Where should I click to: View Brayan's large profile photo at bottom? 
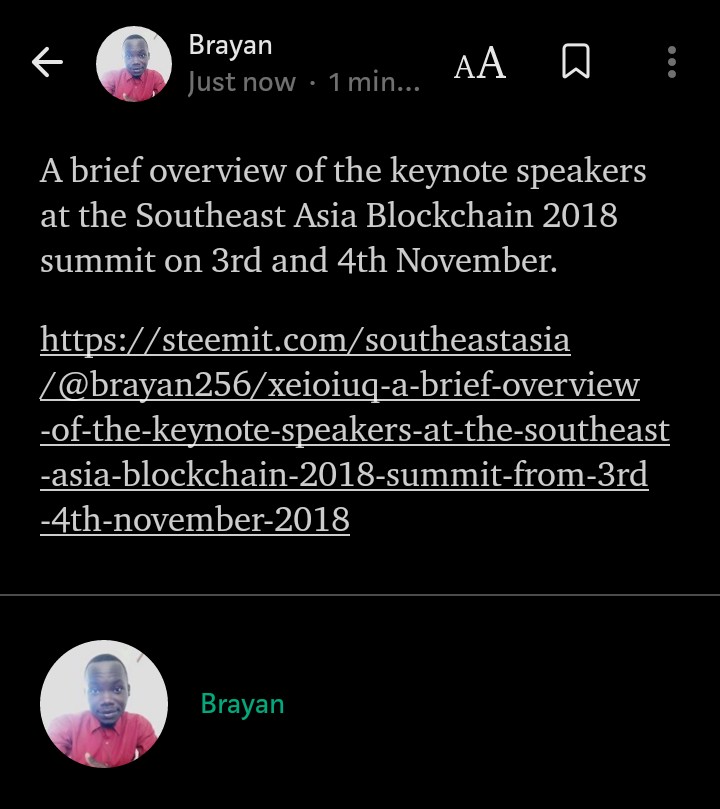pyautogui.click(x=104, y=704)
